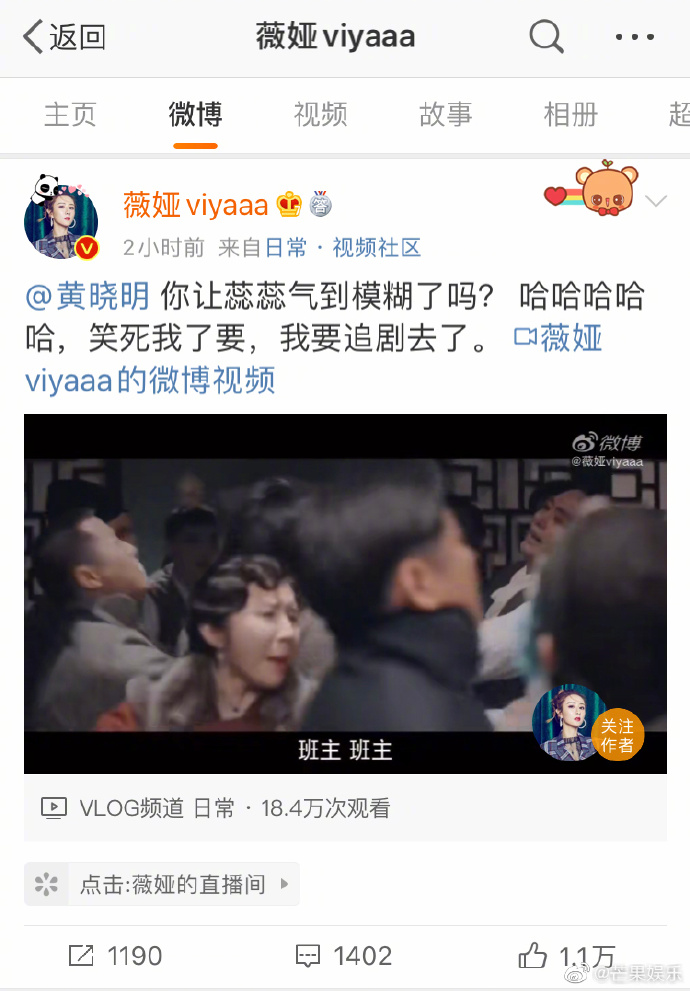Expand the post options chevron
The image size is (690, 991).
click(x=656, y=201)
